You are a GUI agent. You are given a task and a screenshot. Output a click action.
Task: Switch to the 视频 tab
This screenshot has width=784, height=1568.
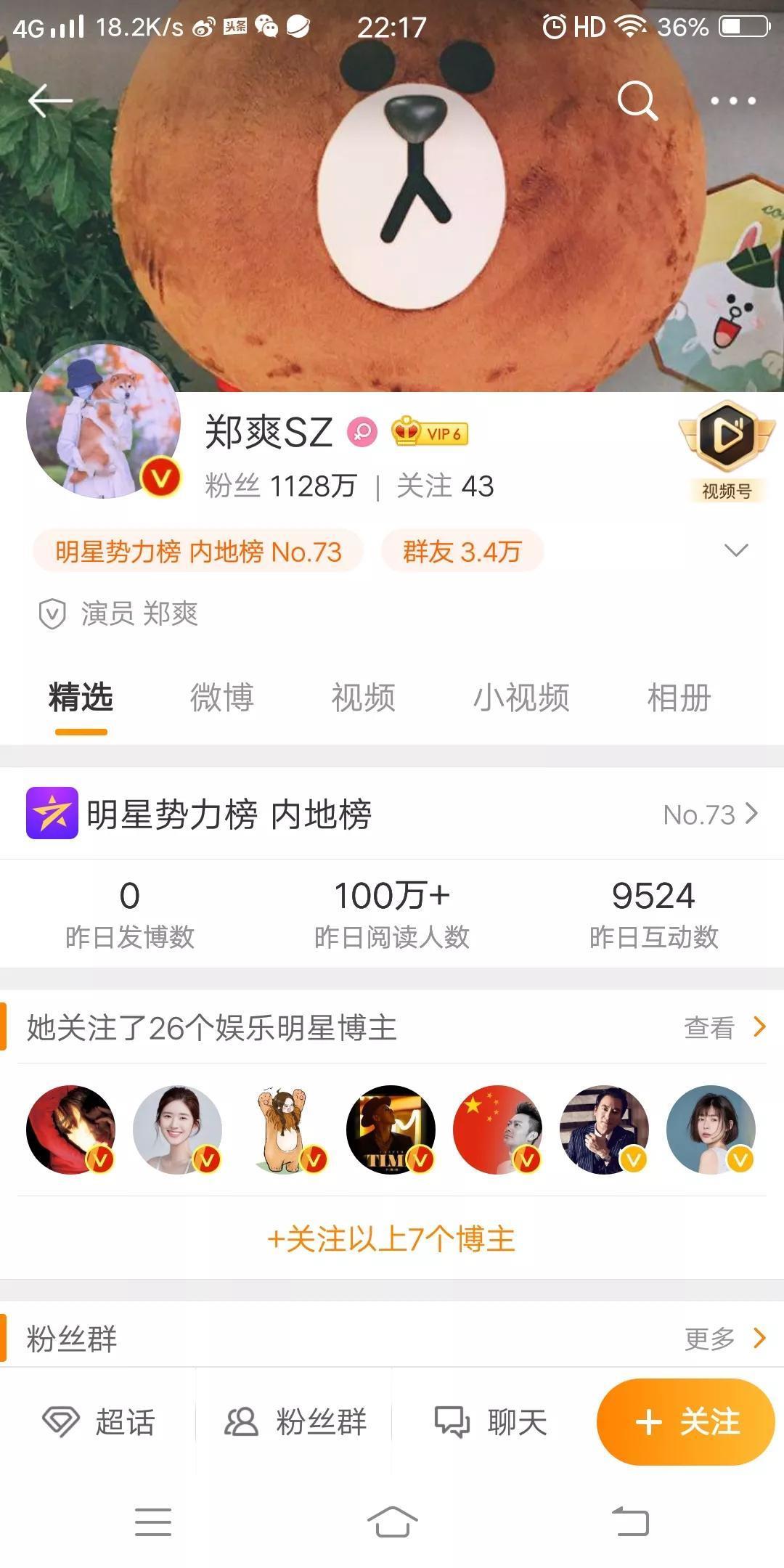363,698
